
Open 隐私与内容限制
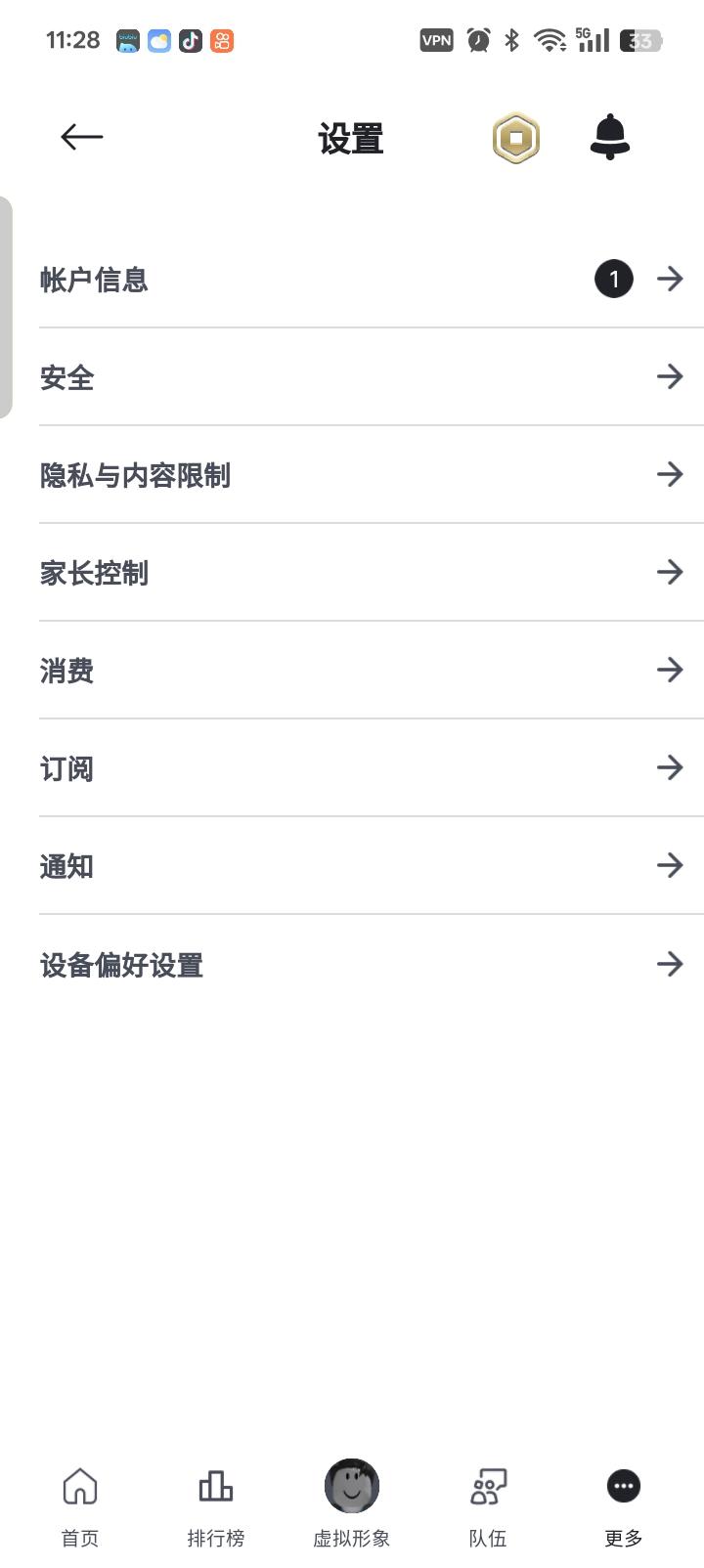click(372, 475)
